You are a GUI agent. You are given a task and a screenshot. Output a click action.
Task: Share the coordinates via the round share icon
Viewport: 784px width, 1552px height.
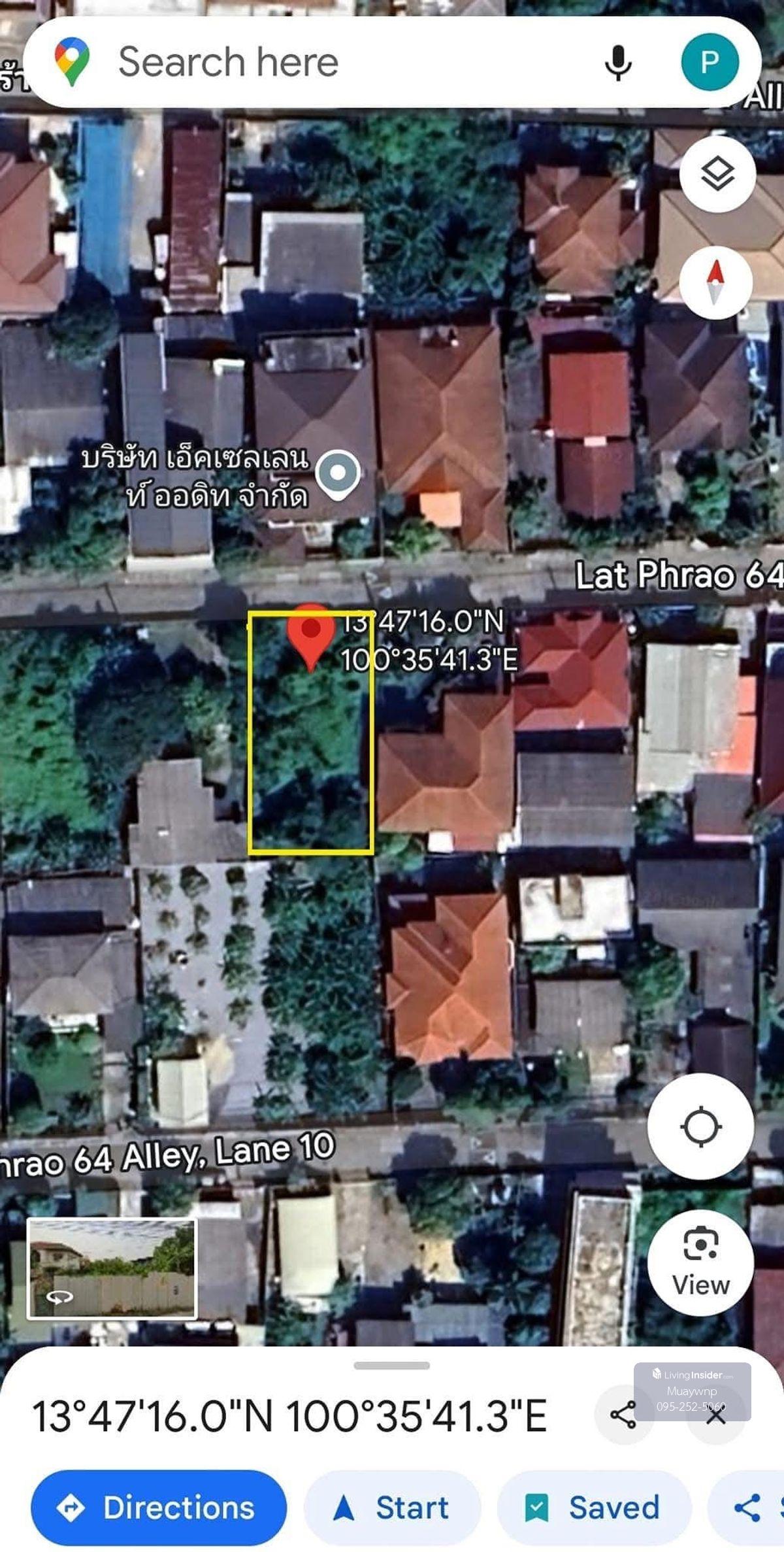click(623, 1416)
